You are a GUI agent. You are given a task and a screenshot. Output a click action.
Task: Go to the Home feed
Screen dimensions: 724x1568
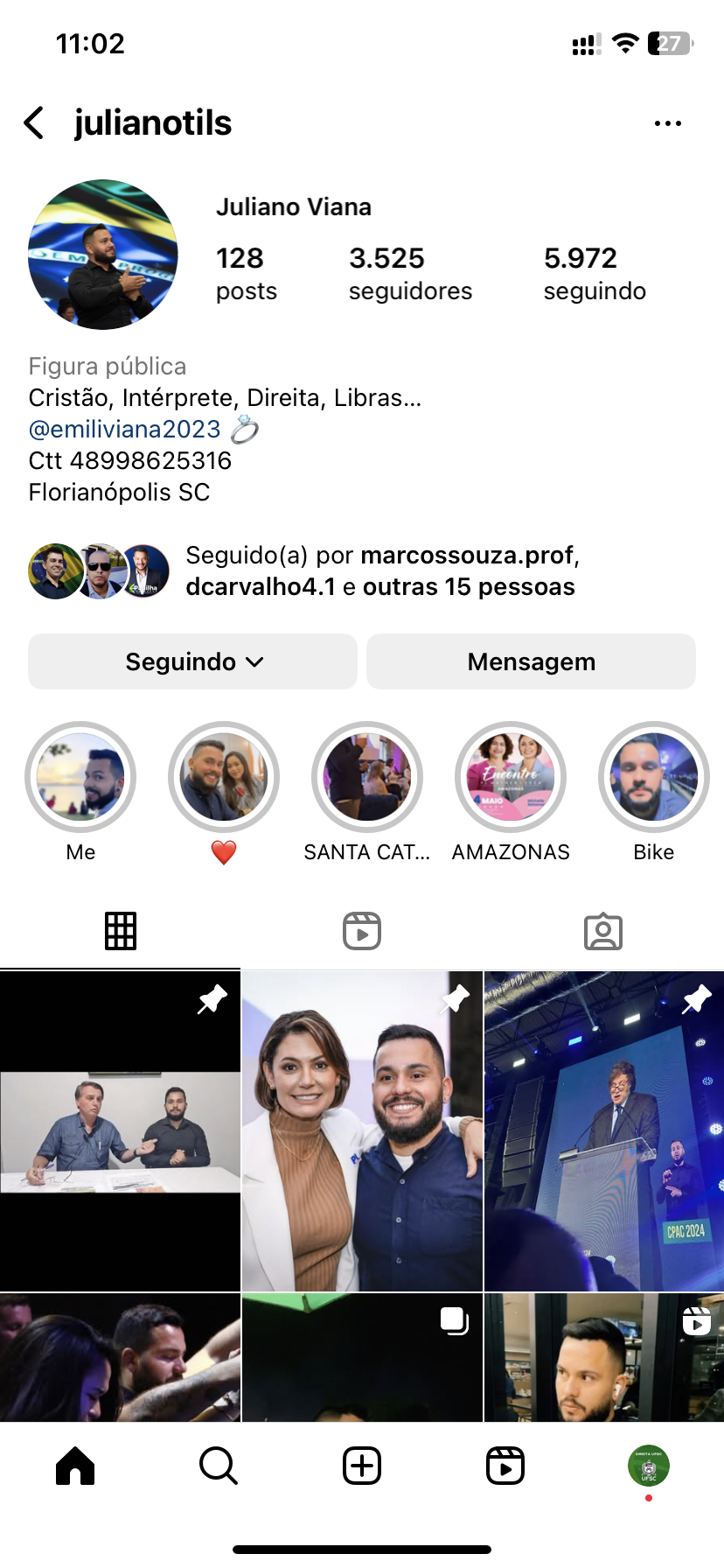tap(75, 1466)
